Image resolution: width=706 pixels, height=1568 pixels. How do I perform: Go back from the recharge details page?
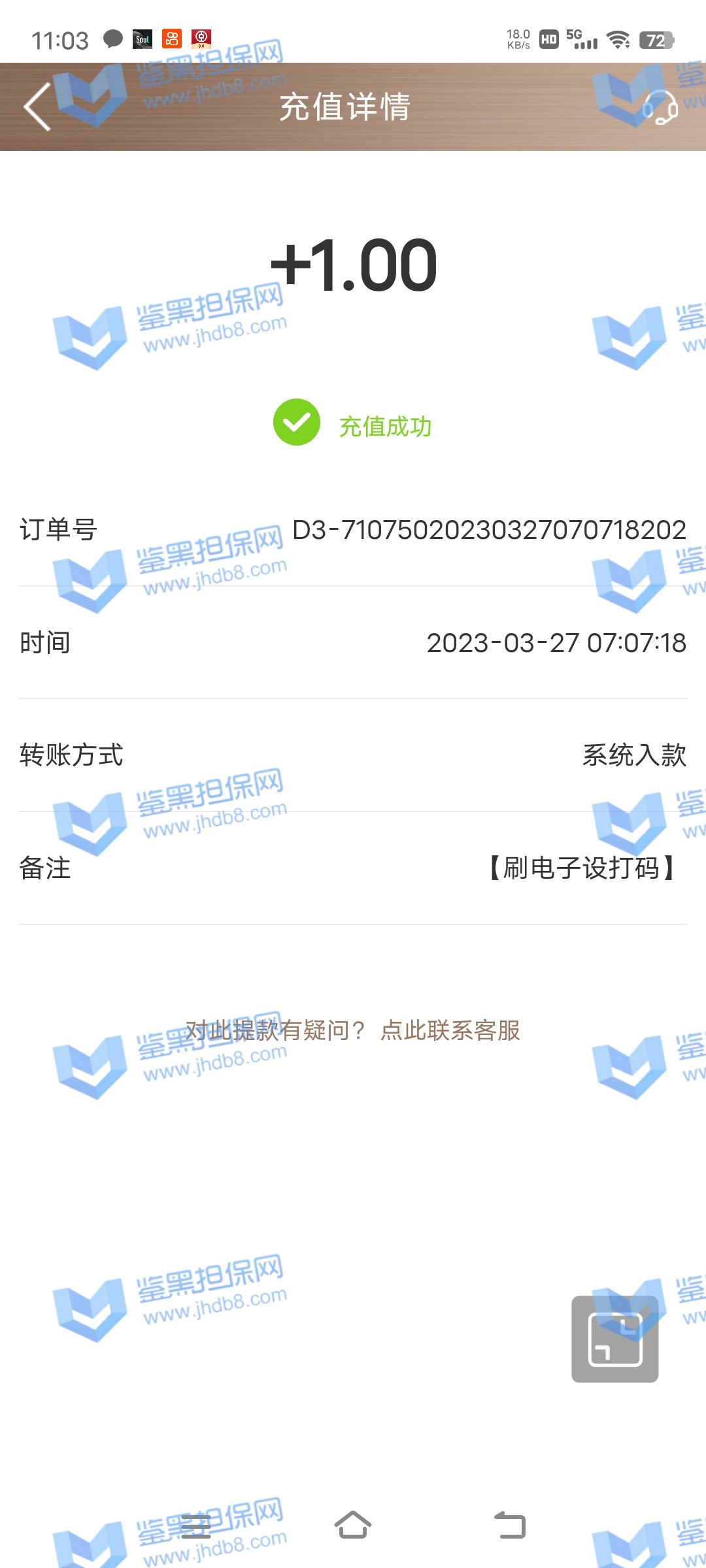(x=38, y=106)
